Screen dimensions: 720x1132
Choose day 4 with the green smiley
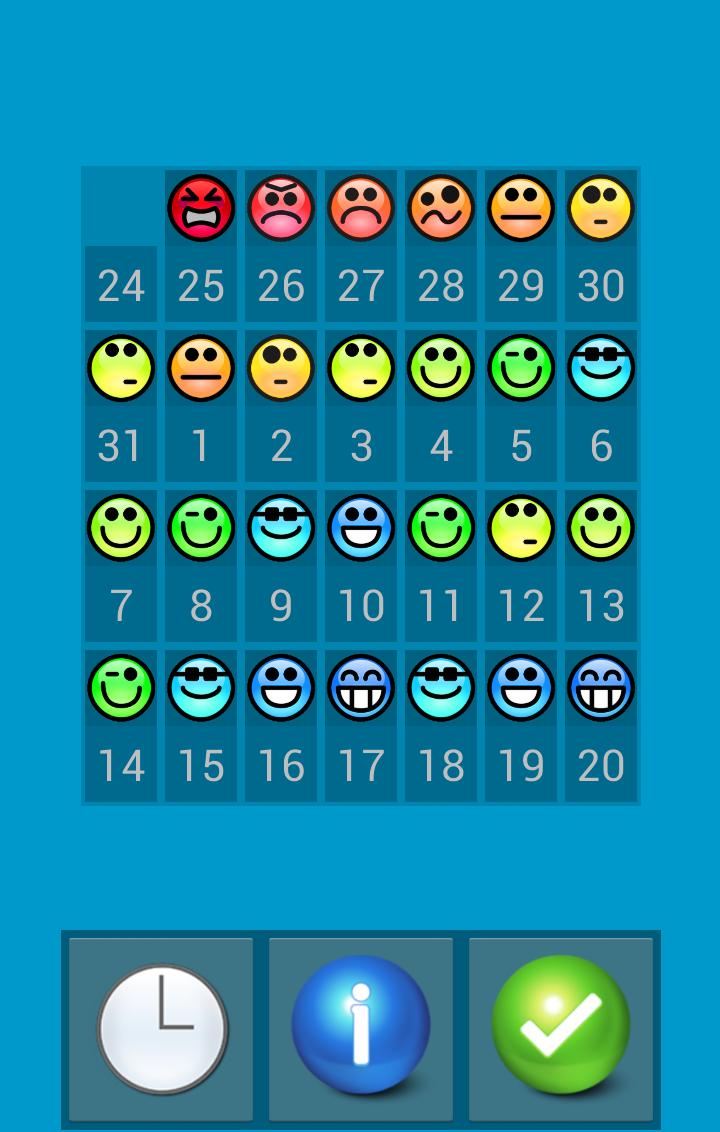(441, 406)
